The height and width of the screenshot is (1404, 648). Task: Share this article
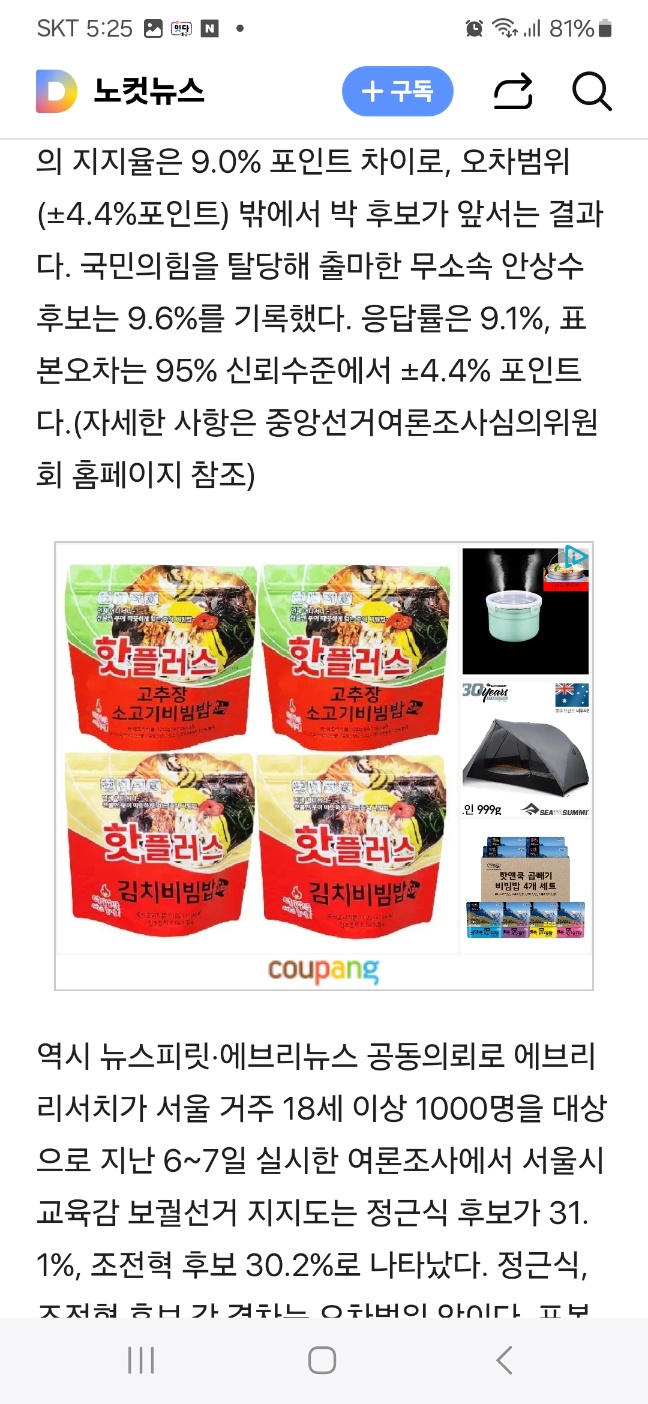513,93
